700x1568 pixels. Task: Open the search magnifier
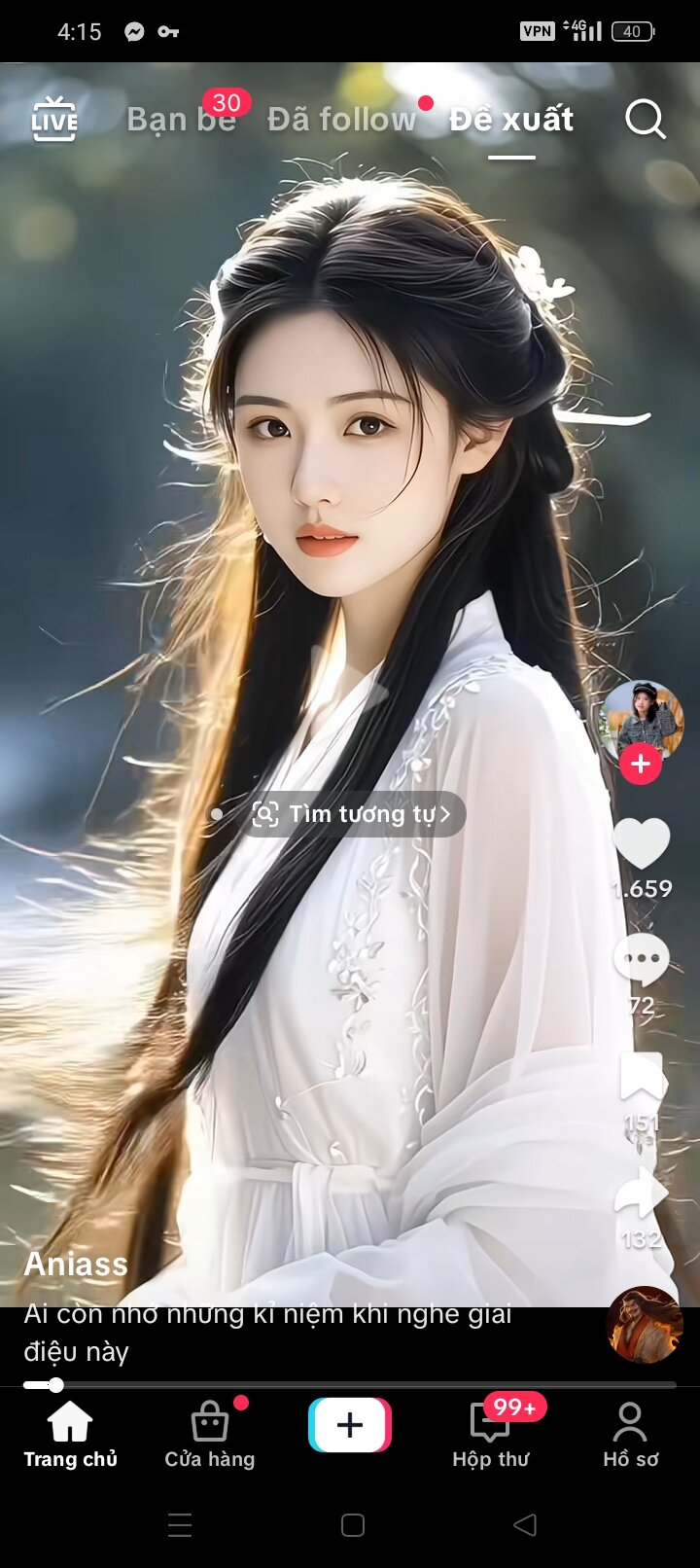click(645, 120)
